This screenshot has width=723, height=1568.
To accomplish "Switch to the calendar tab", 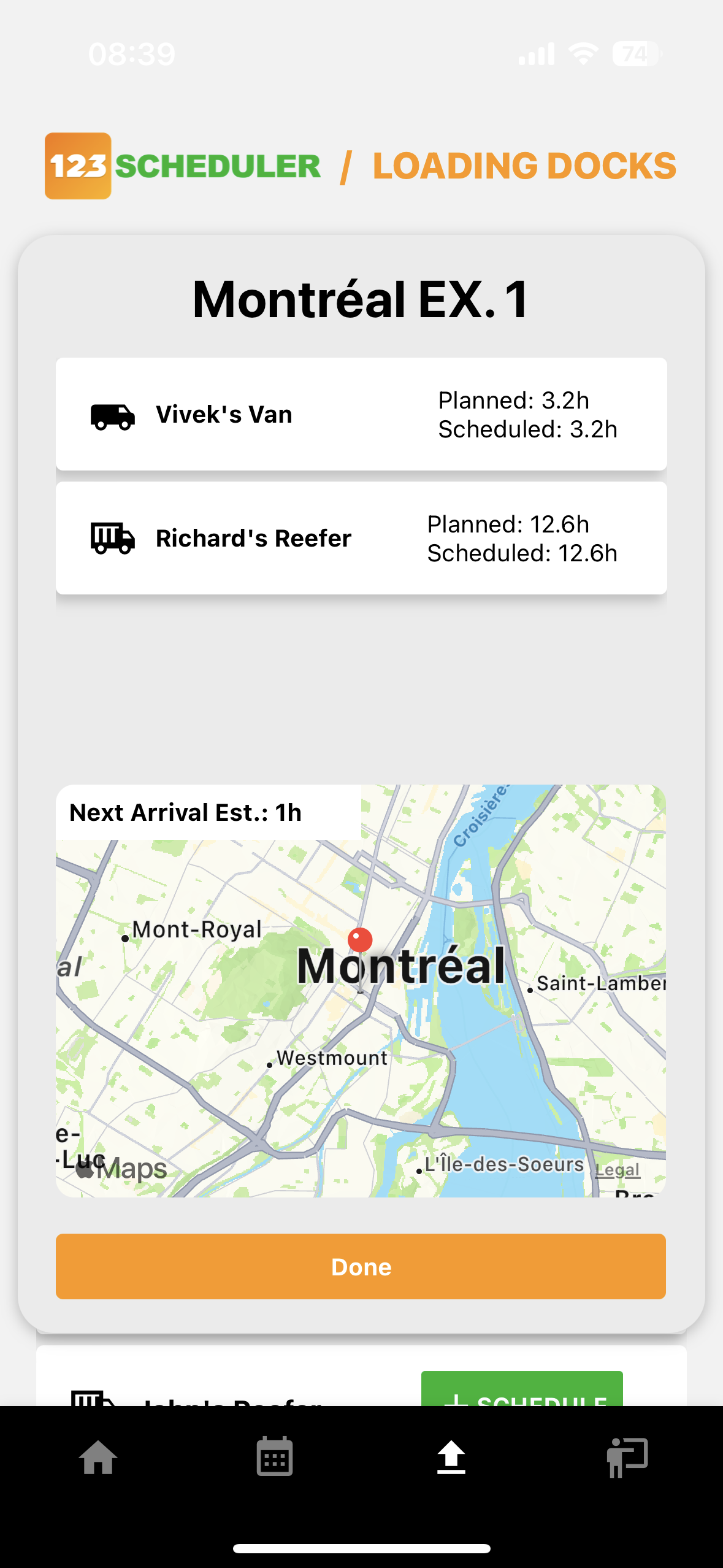I will (274, 1457).
